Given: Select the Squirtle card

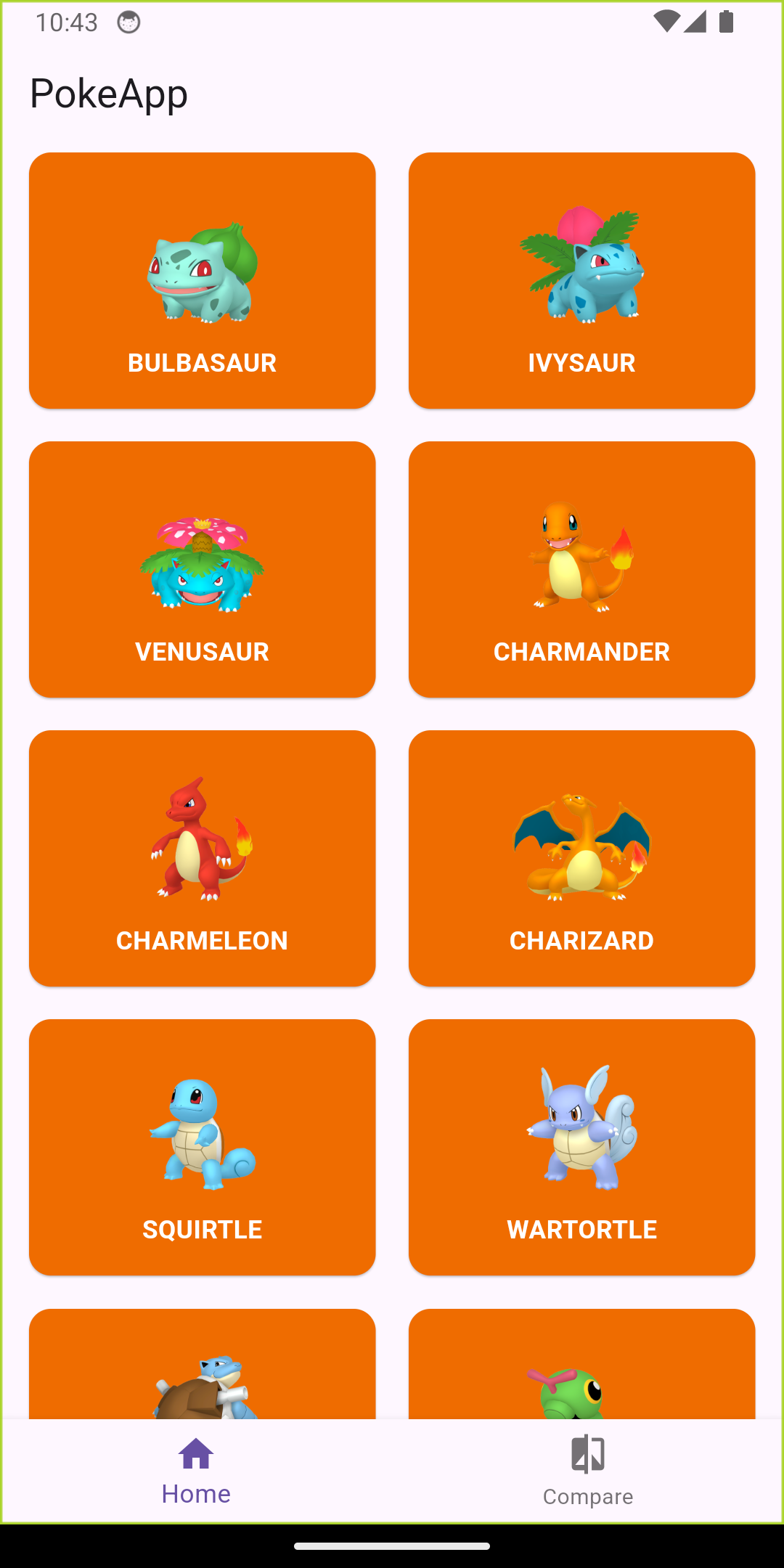Looking at the screenshot, I should (202, 1147).
